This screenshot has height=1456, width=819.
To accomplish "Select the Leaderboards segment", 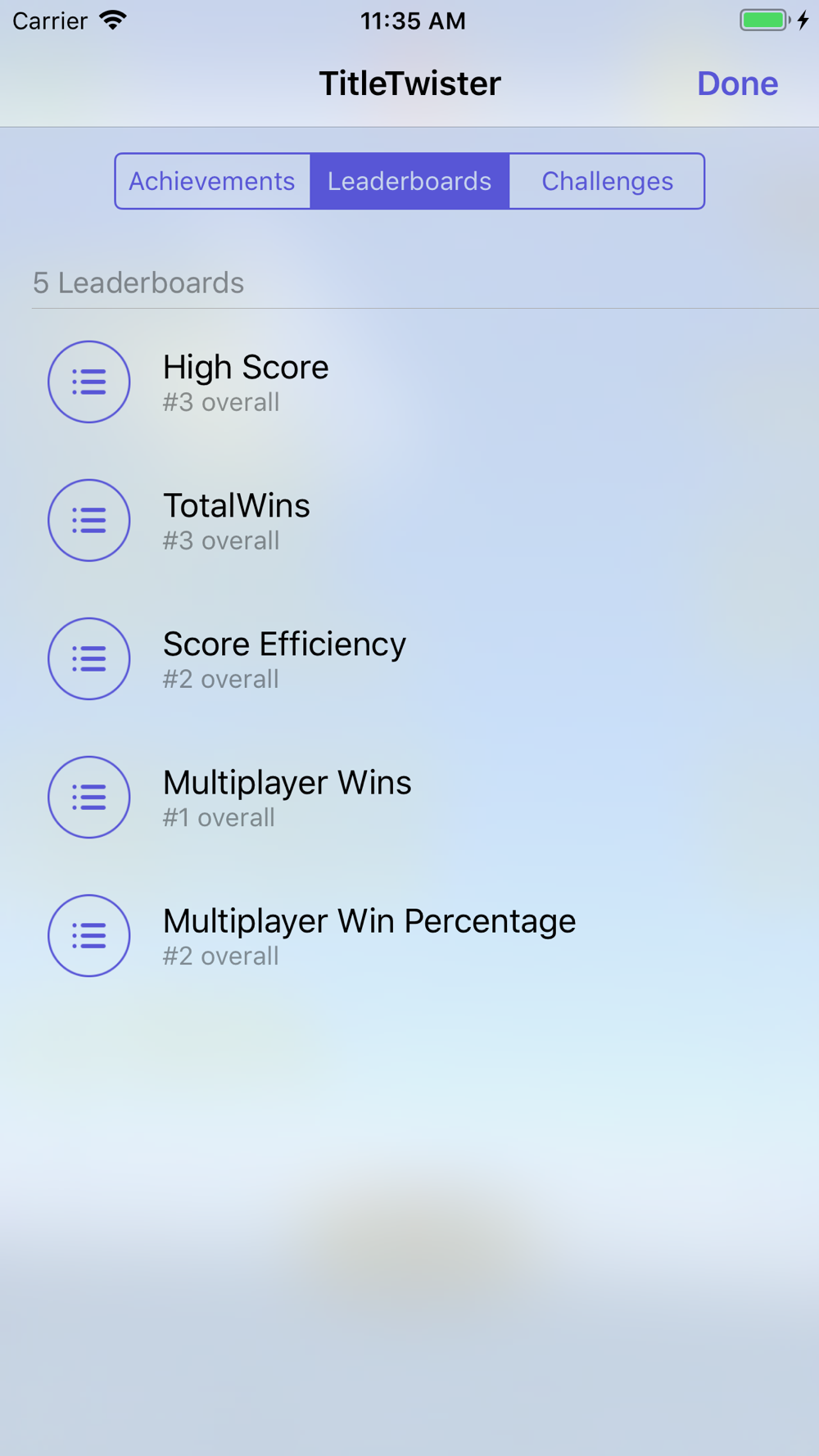I will pyautogui.click(x=409, y=181).
